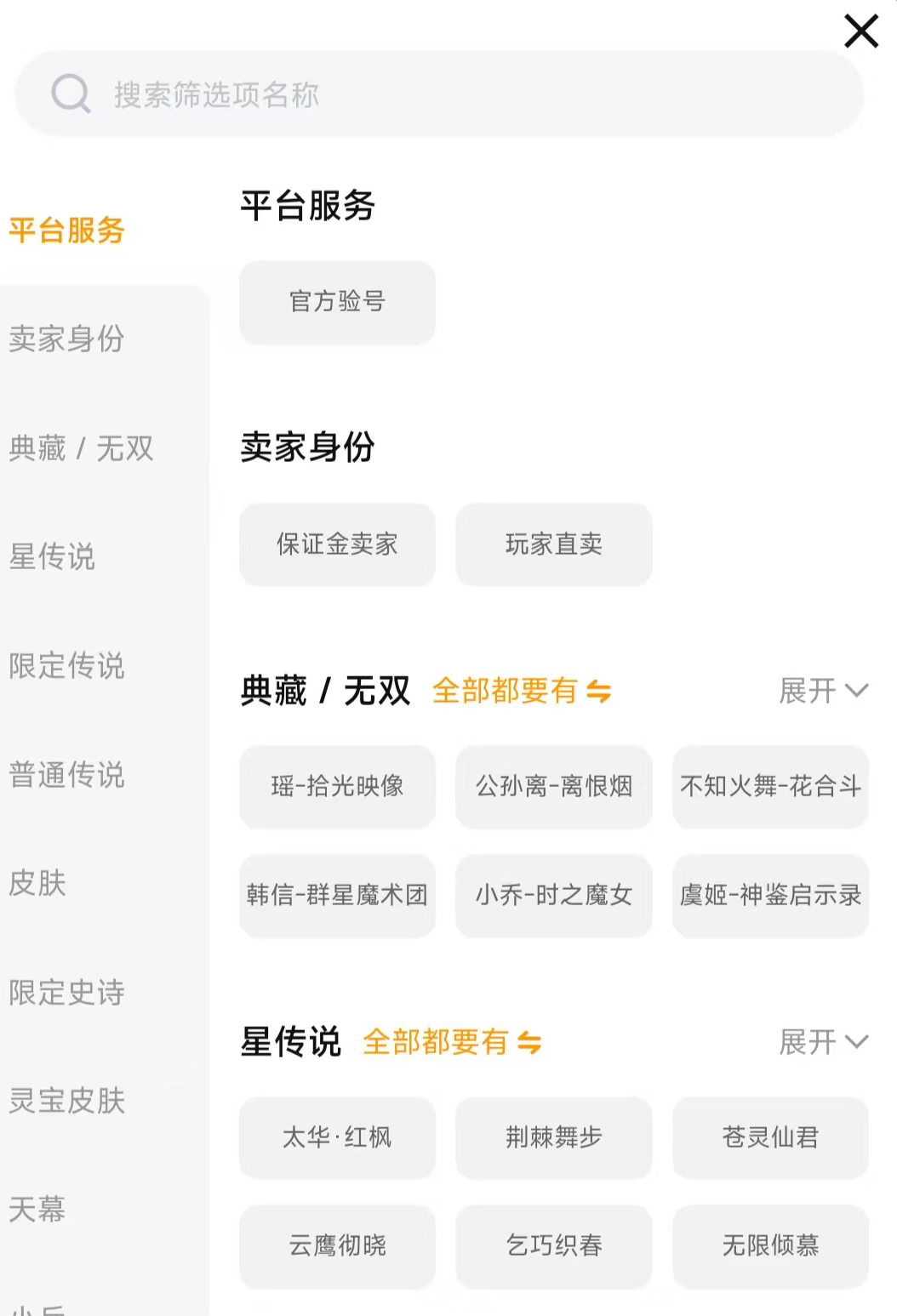The width and height of the screenshot is (897, 1316).
Task: Pick the 公孙离-离恨烟 skin filter
Action: 554,787
